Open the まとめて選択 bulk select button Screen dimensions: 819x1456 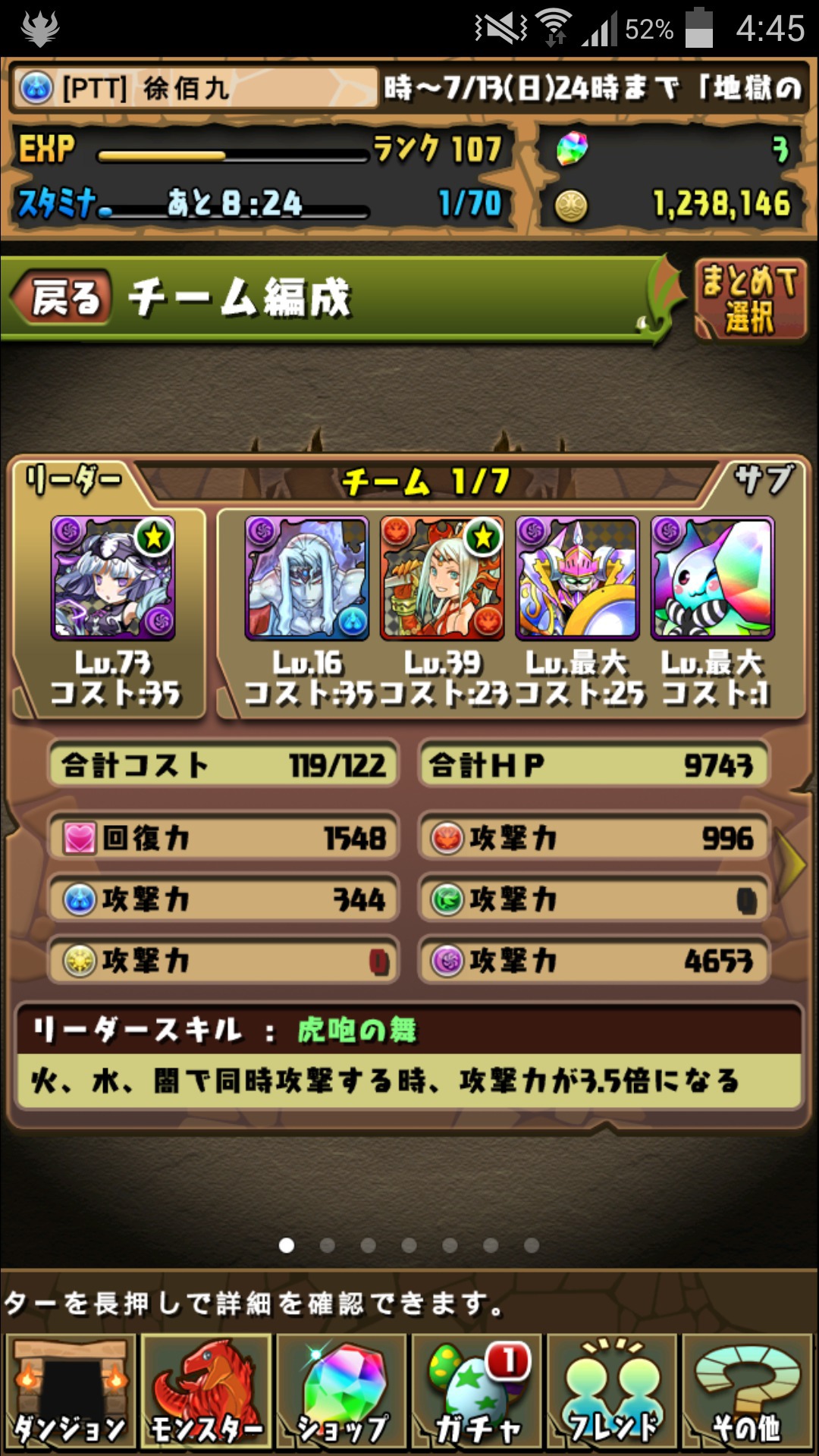tap(749, 299)
